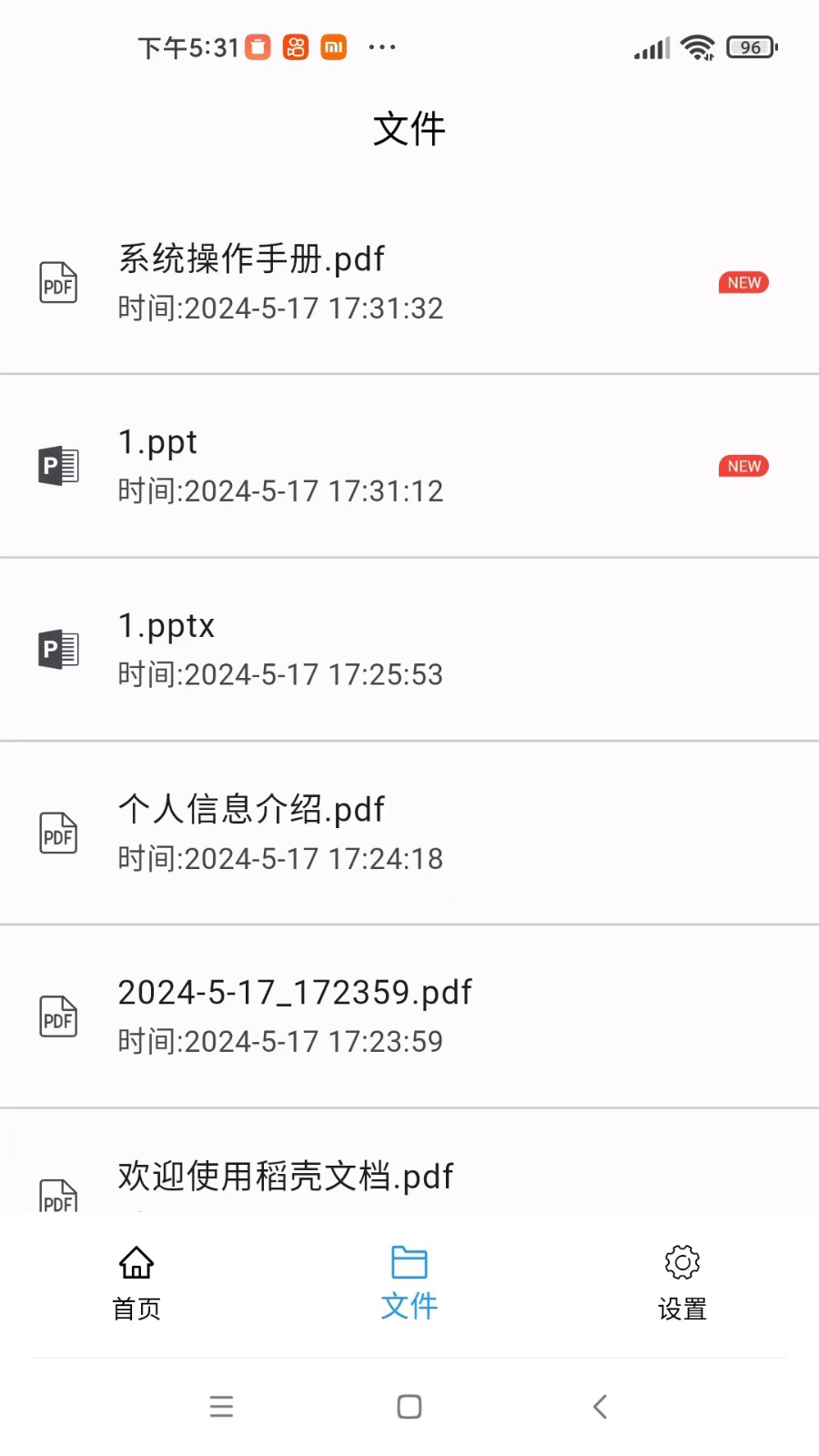Click the NEW badge on 系统操作手册.pdf
Screen dimensions: 819x1456
click(743, 282)
